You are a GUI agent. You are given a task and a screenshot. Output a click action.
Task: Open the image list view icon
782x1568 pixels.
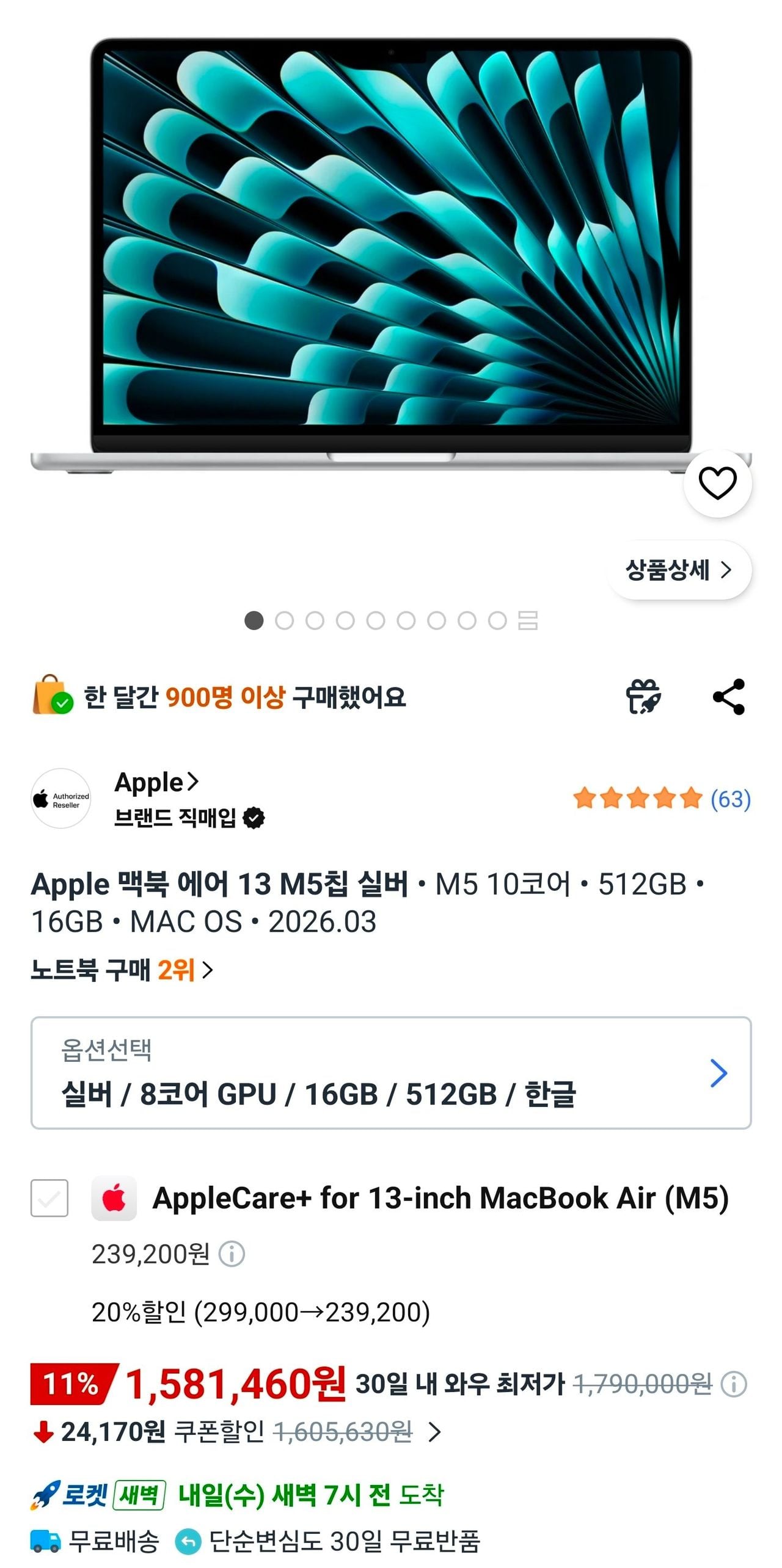point(528,620)
